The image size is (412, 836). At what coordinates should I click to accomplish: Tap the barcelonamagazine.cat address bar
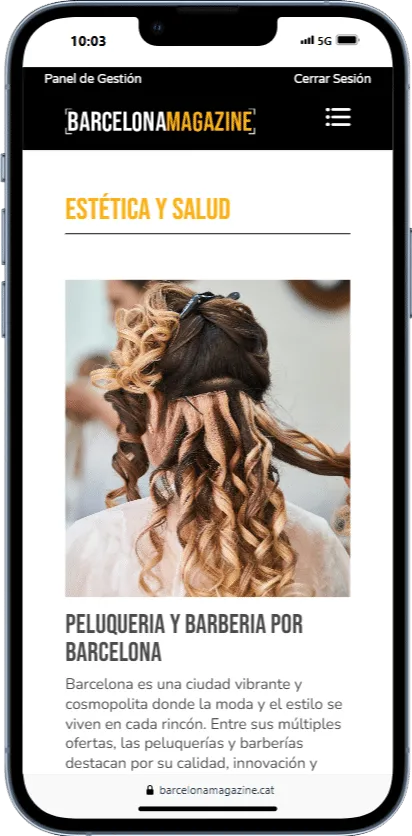pos(209,790)
